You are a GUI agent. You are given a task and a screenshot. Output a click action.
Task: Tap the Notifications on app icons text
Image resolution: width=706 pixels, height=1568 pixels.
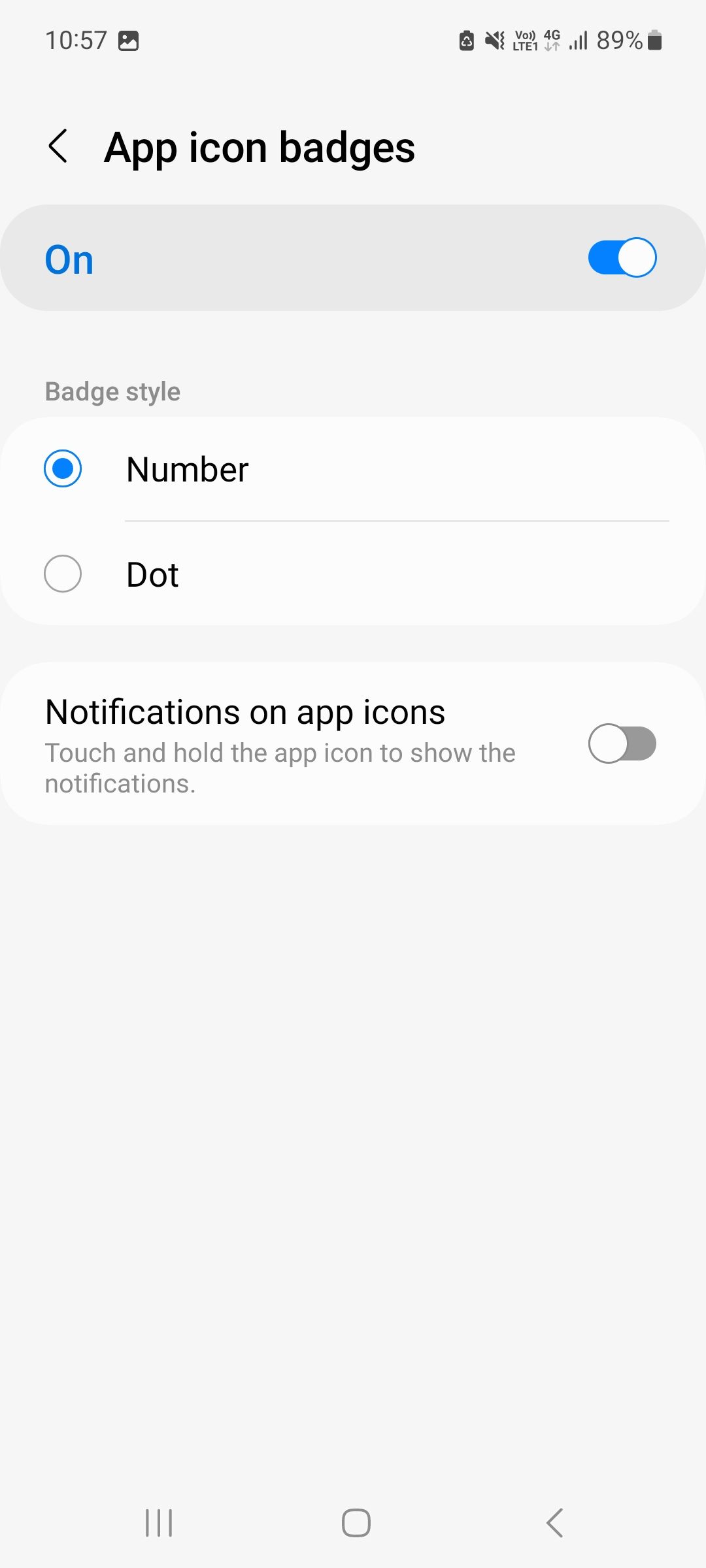(x=245, y=711)
